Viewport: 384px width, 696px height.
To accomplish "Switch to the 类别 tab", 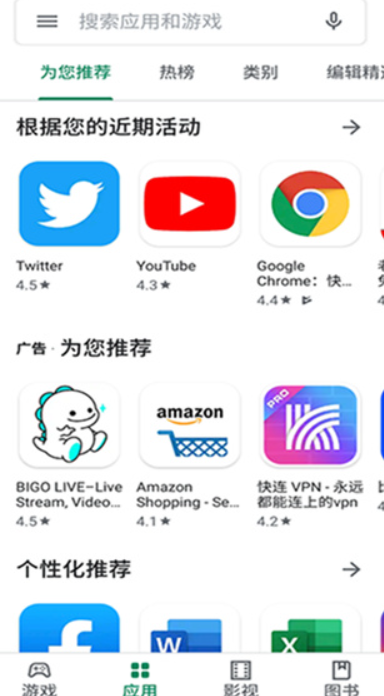I will 261,72.
